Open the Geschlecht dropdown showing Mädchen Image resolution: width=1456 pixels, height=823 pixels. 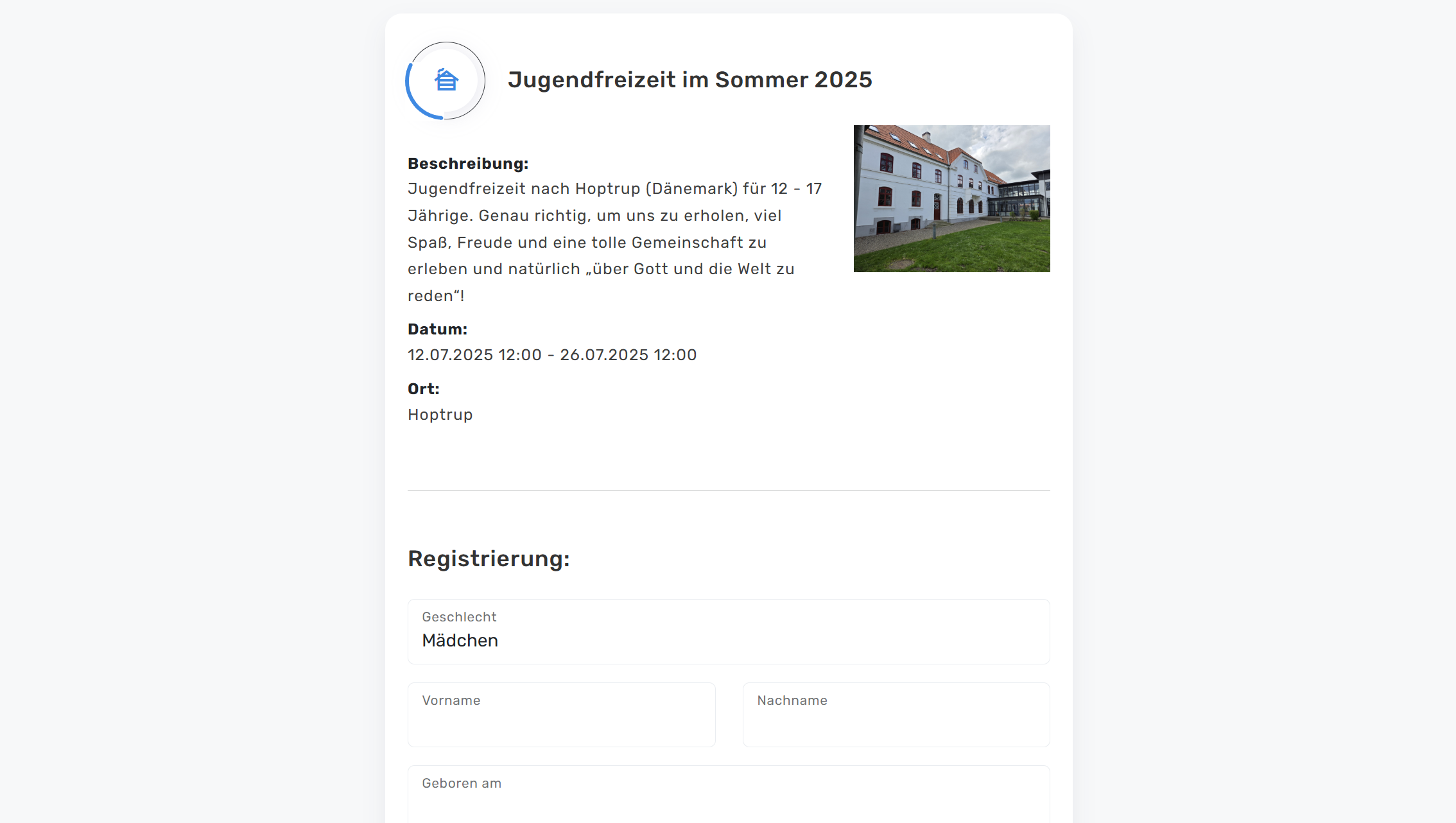(728, 632)
